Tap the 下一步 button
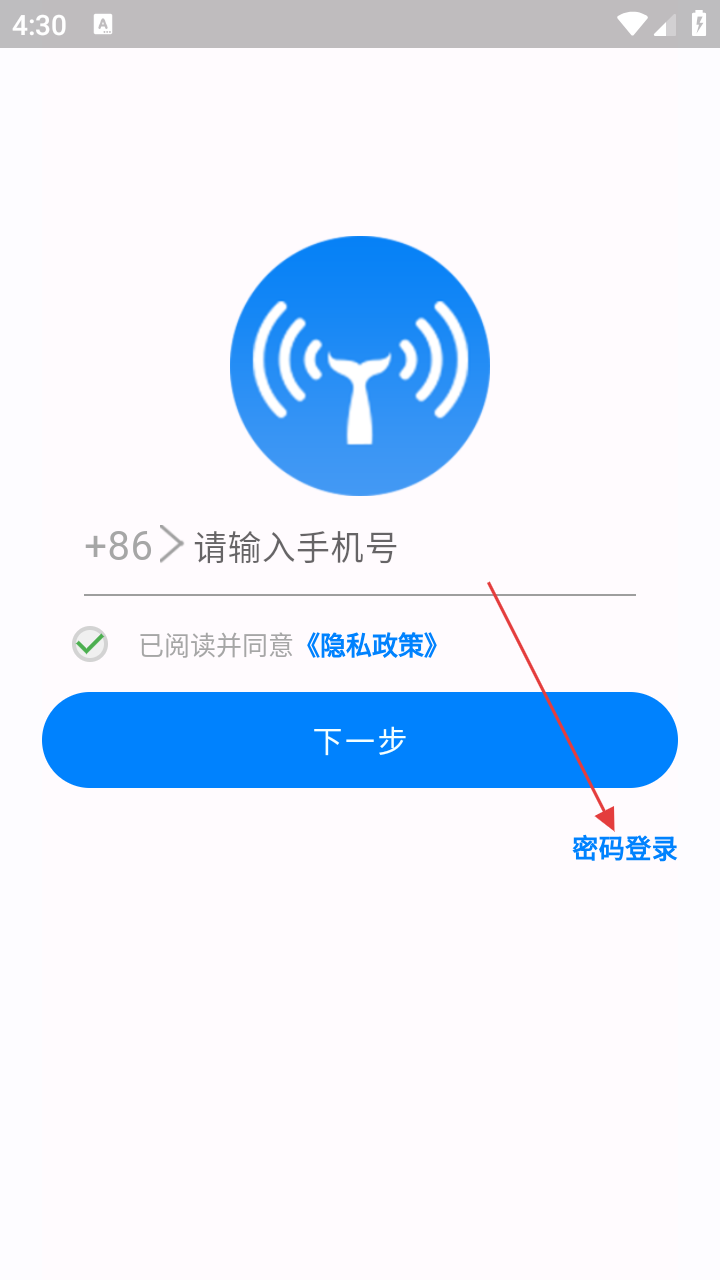The width and height of the screenshot is (720, 1280). point(360,740)
